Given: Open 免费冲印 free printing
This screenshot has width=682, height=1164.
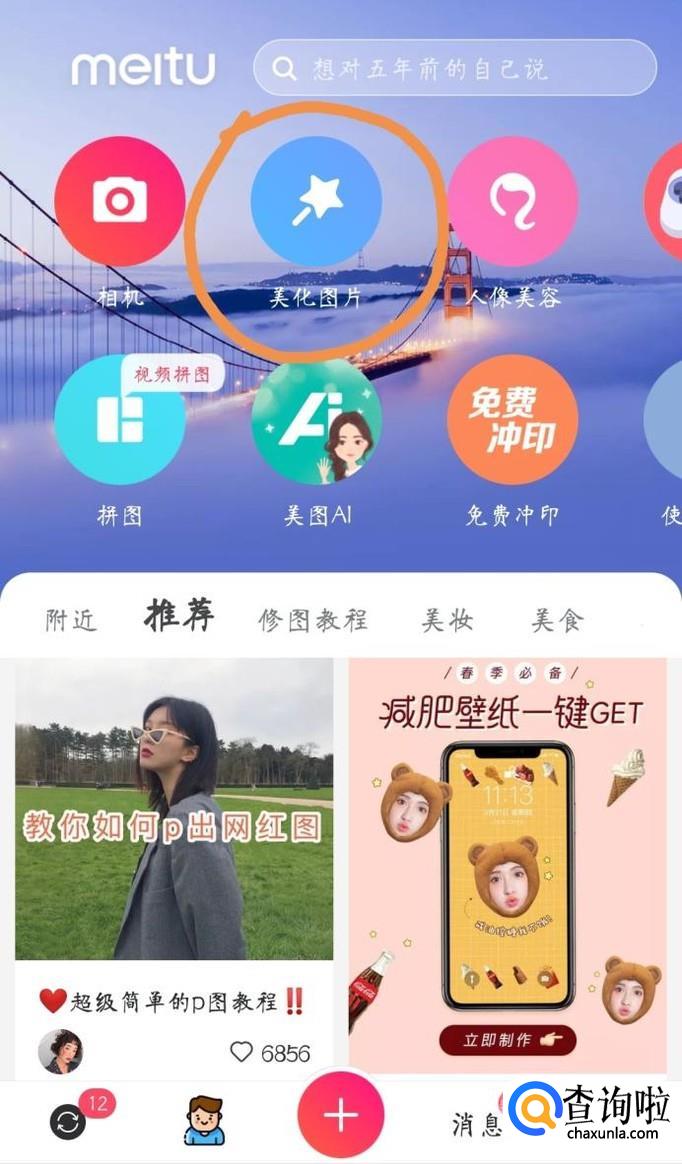Looking at the screenshot, I should pyautogui.click(x=512, y=421).
